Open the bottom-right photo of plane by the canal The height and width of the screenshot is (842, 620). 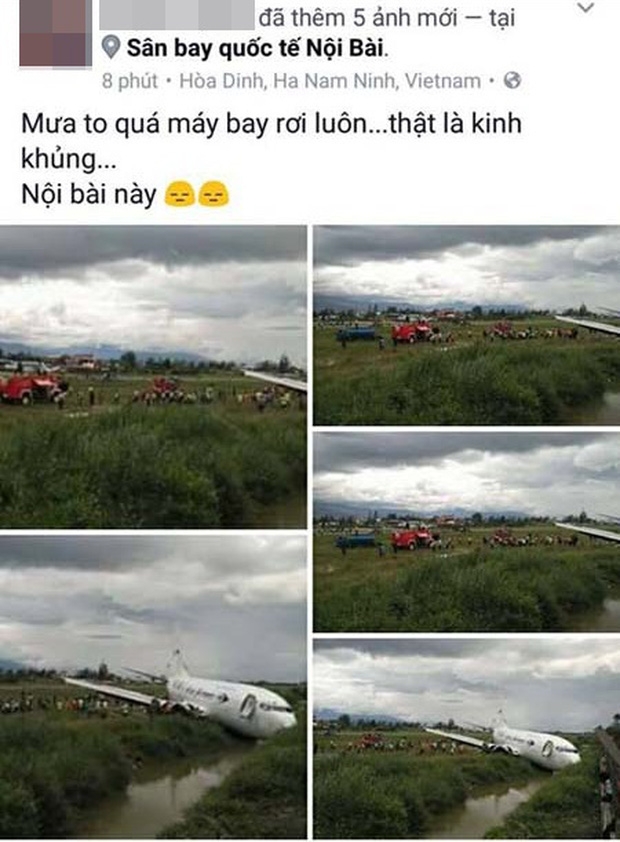(x=466, y=738)
